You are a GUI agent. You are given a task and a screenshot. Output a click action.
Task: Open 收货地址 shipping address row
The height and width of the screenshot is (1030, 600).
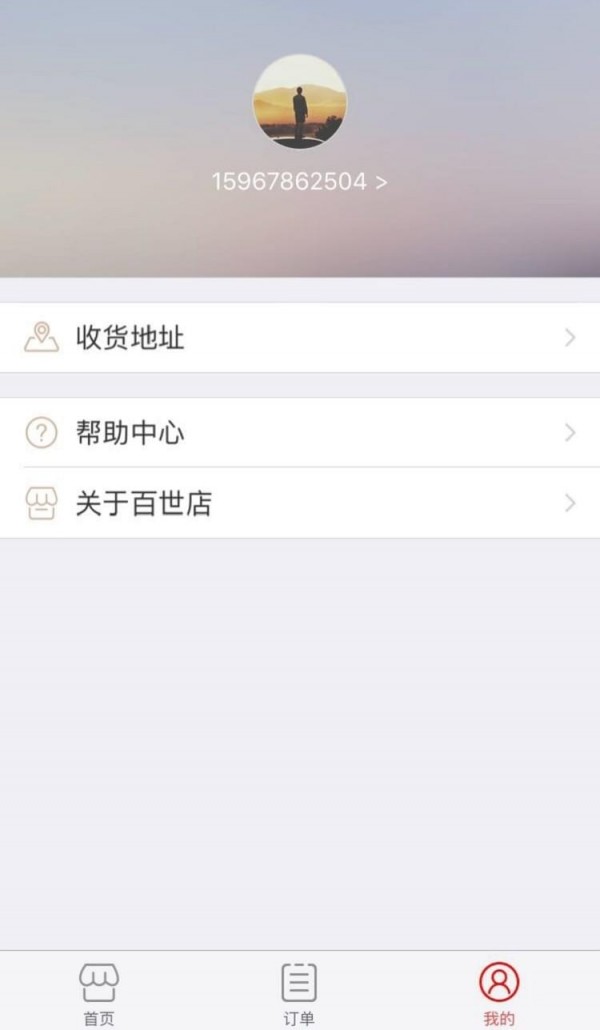300,338
